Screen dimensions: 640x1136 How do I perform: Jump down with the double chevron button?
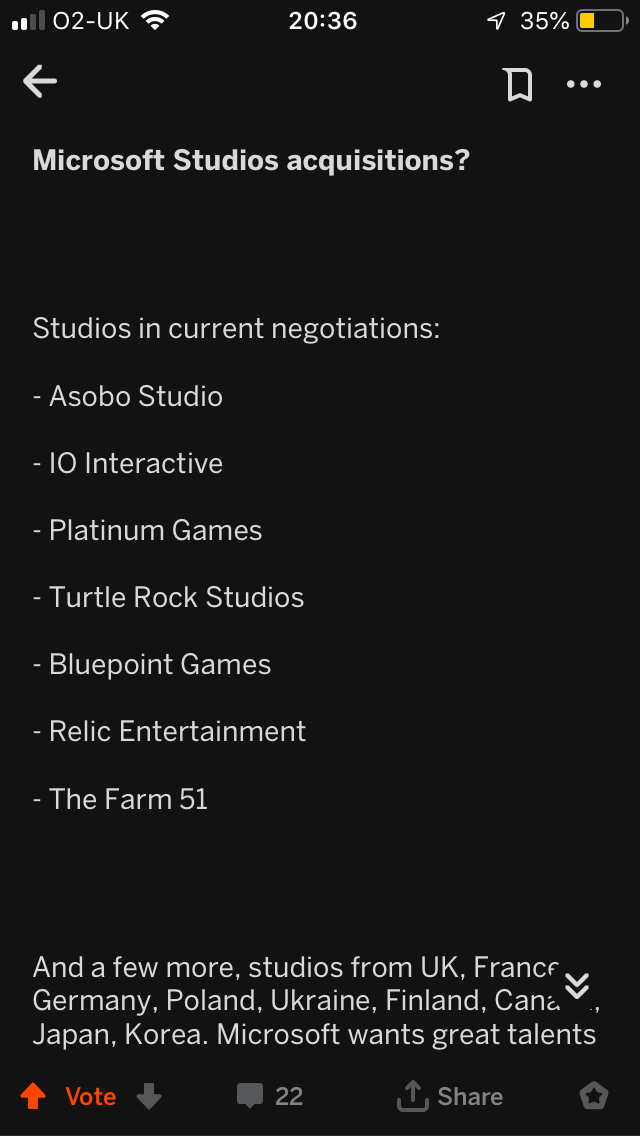[577, 986]
